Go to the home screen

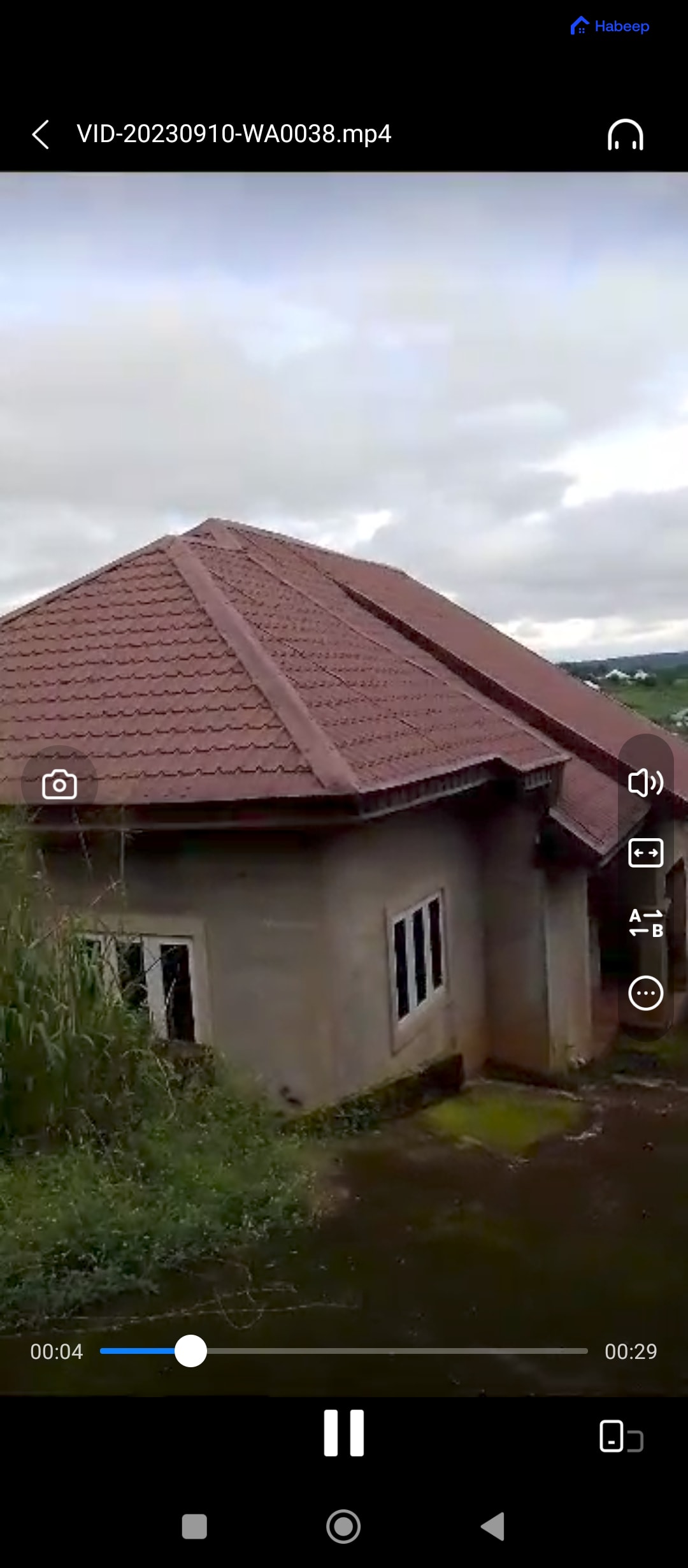tap(343, 1527)
